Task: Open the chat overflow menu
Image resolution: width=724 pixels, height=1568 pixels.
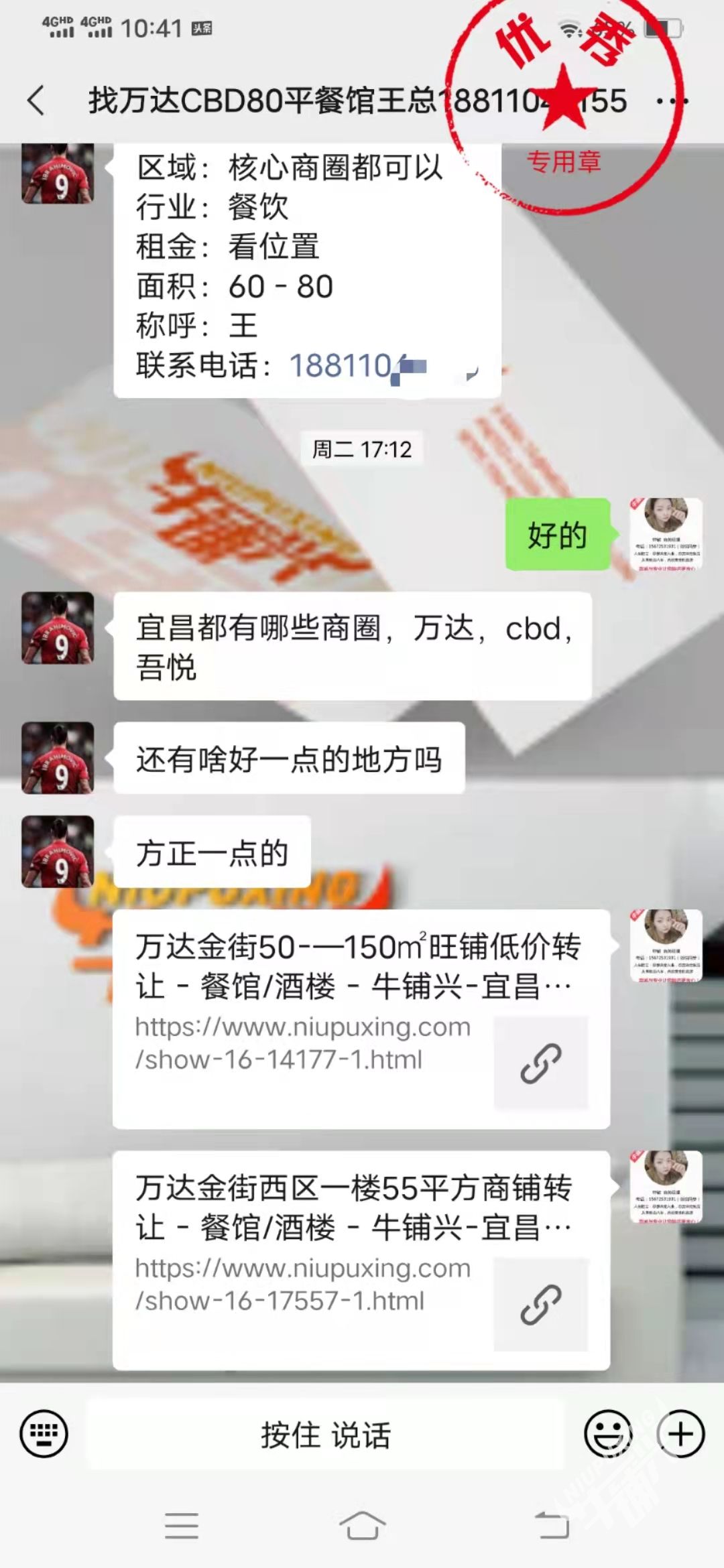Action: [672, 101]
